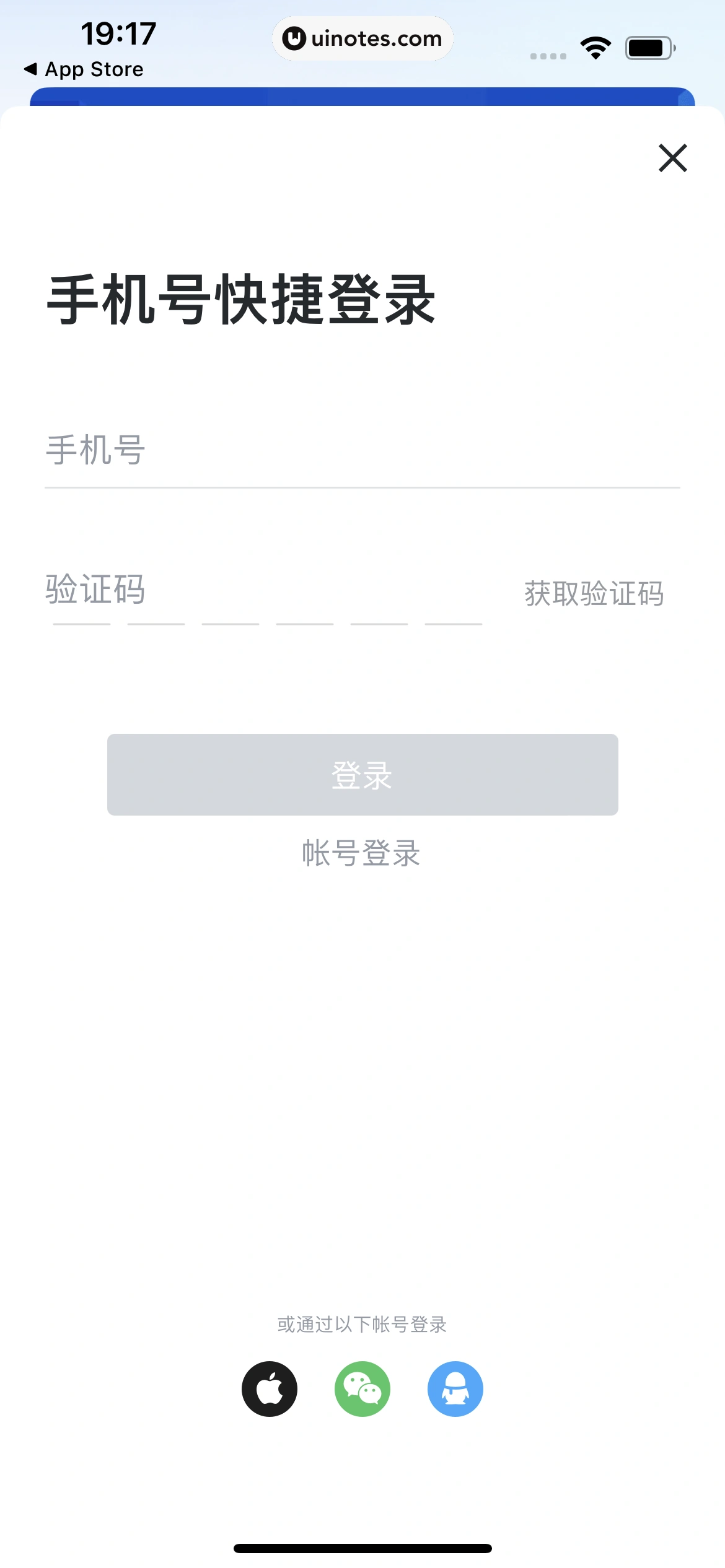Request a code via 获取验证码
Viewport: 725px width, 1568px height.
point(594,594)
